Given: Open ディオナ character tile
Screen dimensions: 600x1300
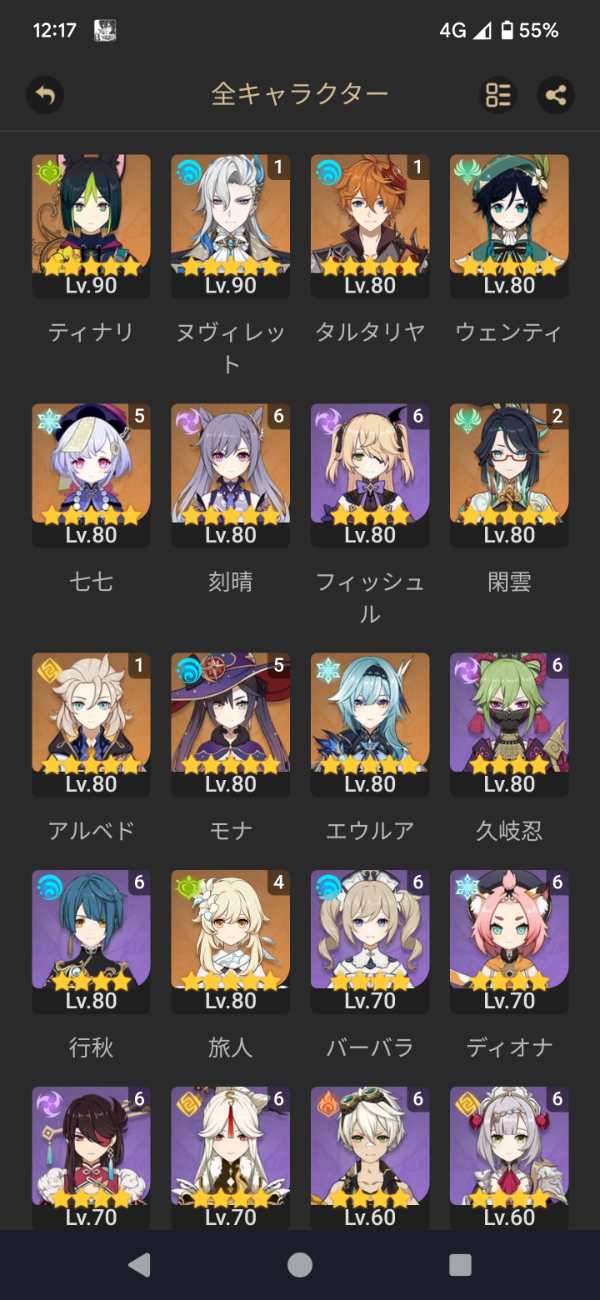Looking at the screenshot, I should (509, 941).
